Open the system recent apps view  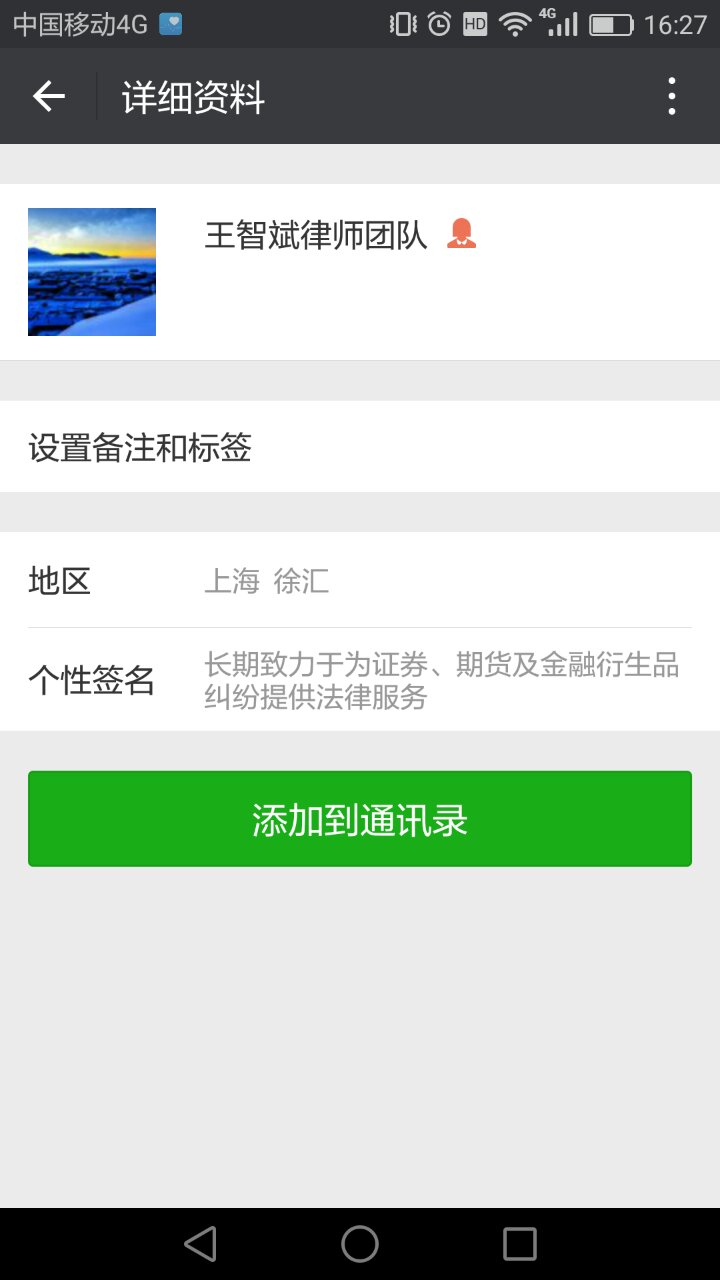point(520,1244)
